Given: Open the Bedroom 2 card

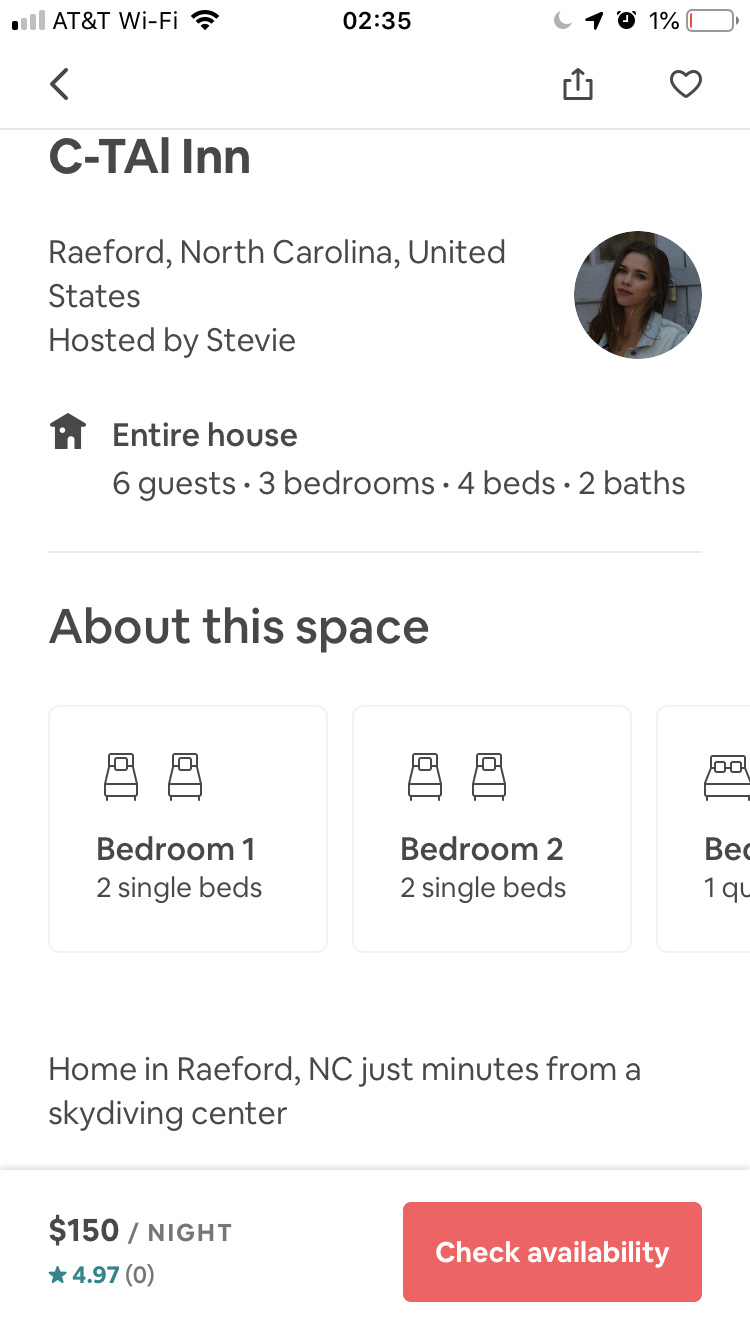Looking at the screenshot, I should pos(492,829).
